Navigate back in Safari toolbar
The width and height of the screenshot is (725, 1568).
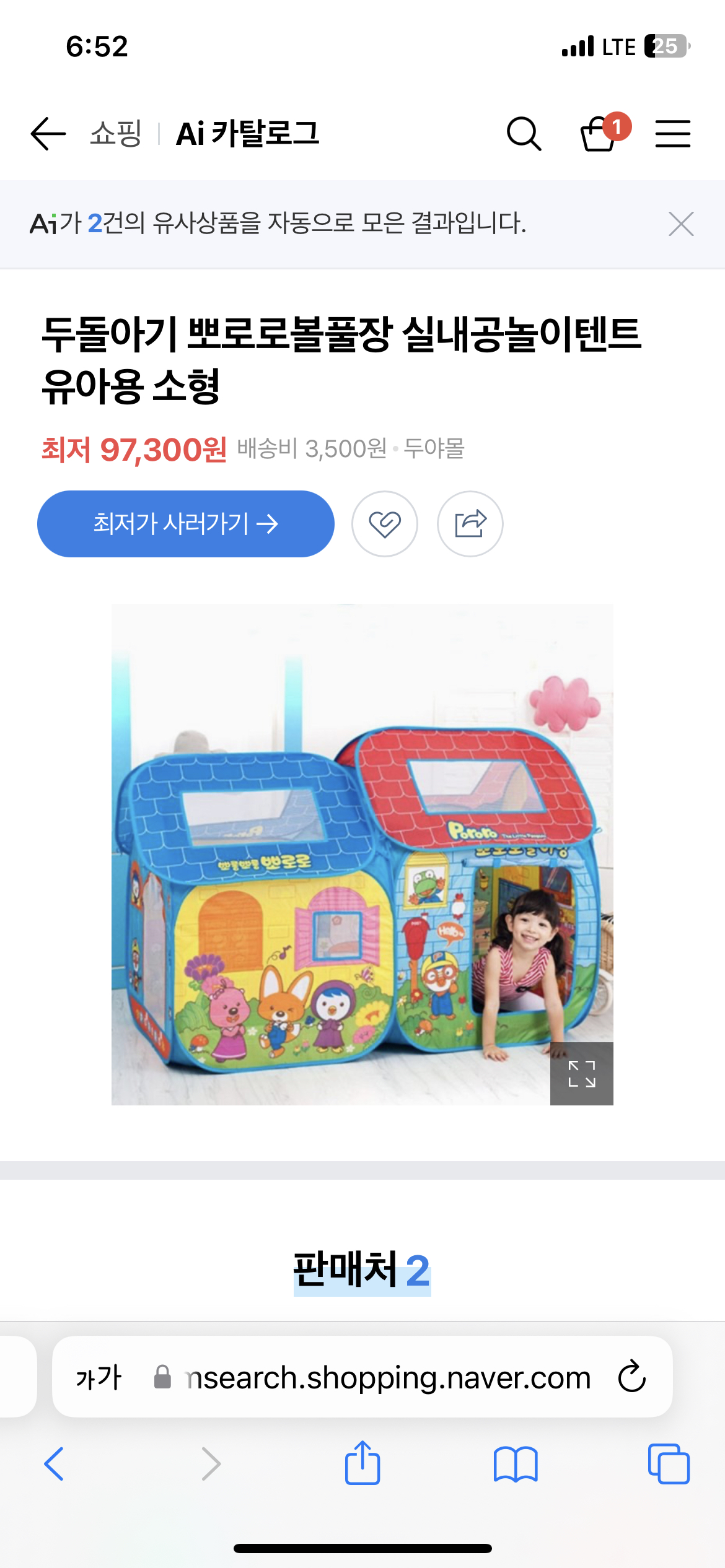[55, 1464]
